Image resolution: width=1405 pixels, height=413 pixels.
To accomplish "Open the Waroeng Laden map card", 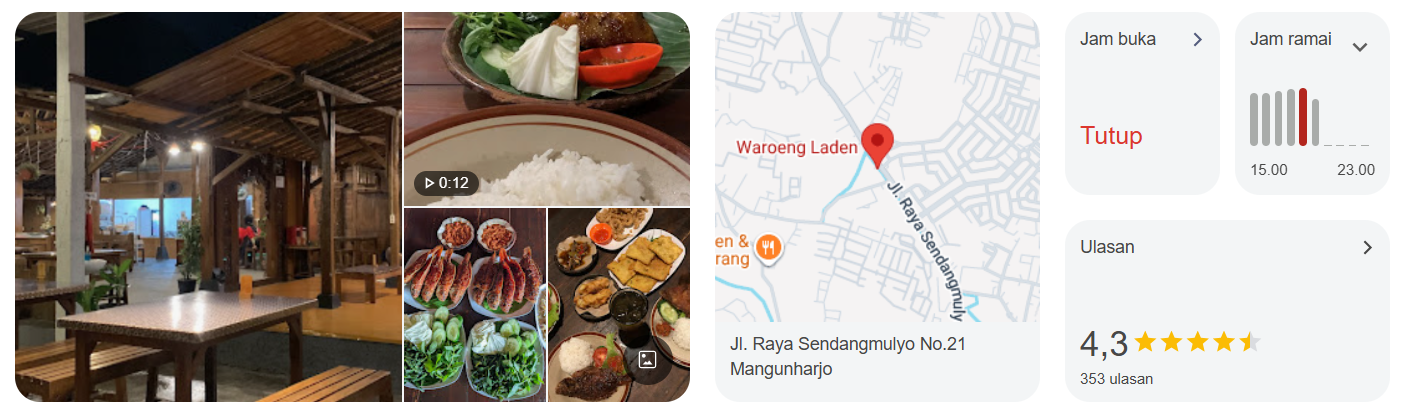I will tap(877, 207).
